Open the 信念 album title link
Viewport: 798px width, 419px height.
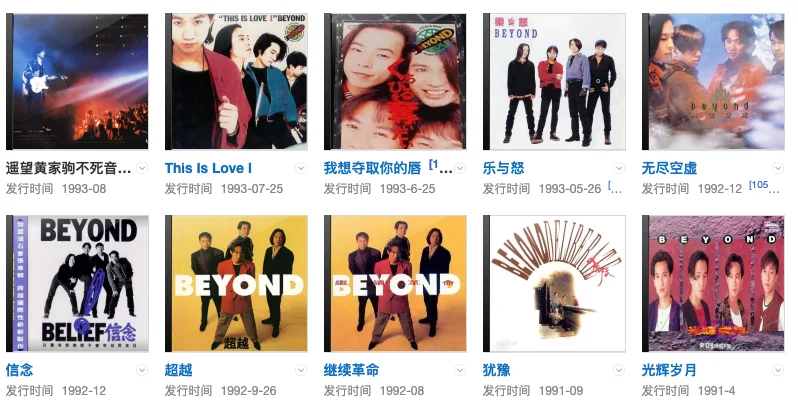(x=20, y=370)
